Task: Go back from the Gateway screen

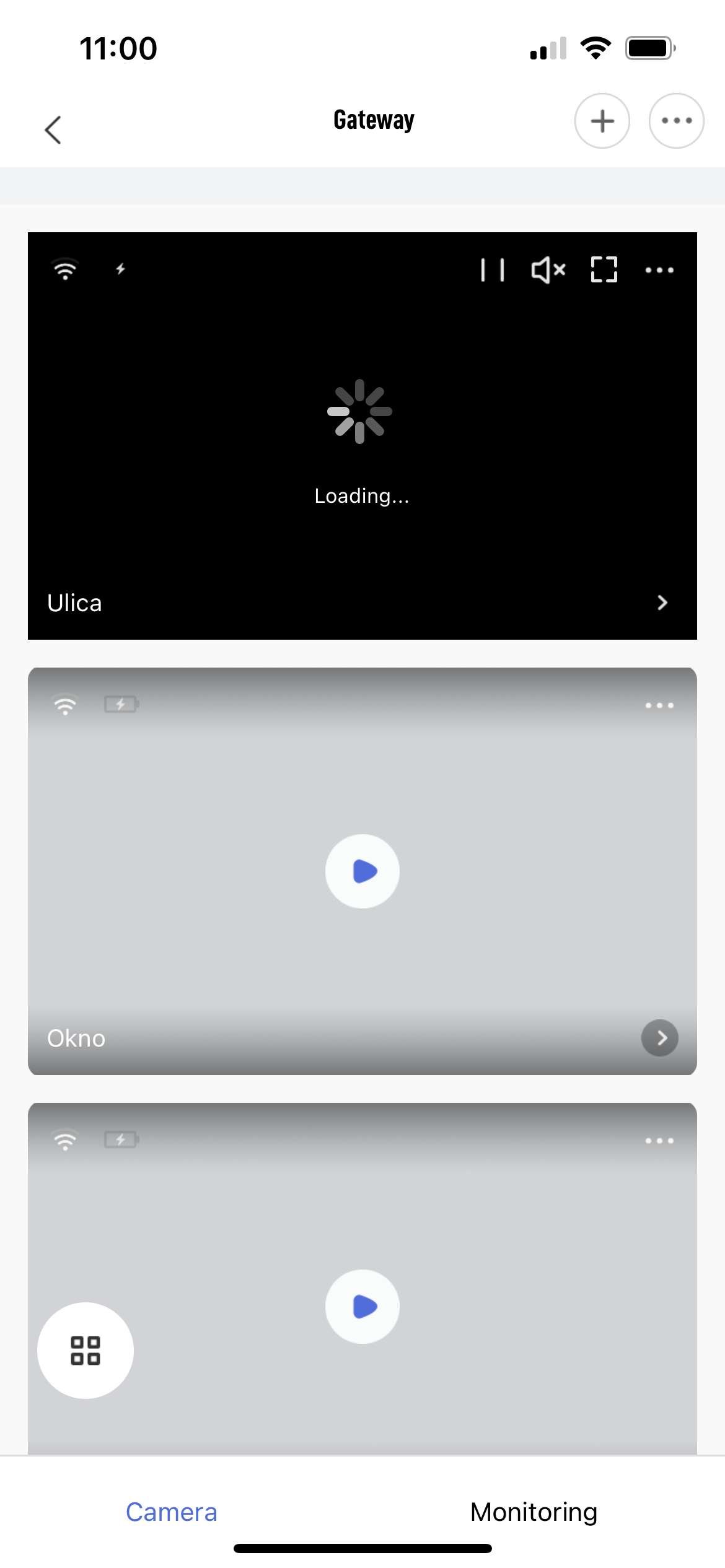Action: (x=53, y=129)
